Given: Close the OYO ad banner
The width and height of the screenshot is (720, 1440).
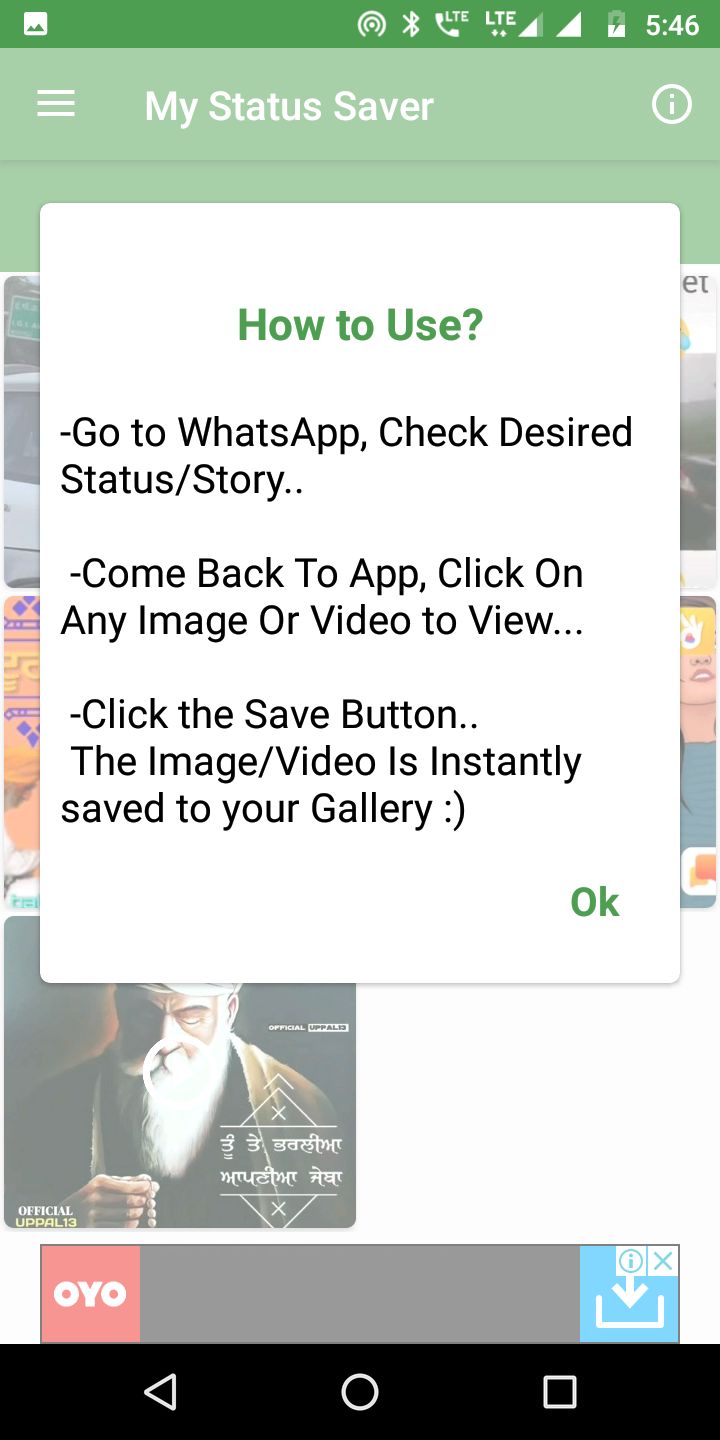Looking at the screenshot, I should point(663,1261).
